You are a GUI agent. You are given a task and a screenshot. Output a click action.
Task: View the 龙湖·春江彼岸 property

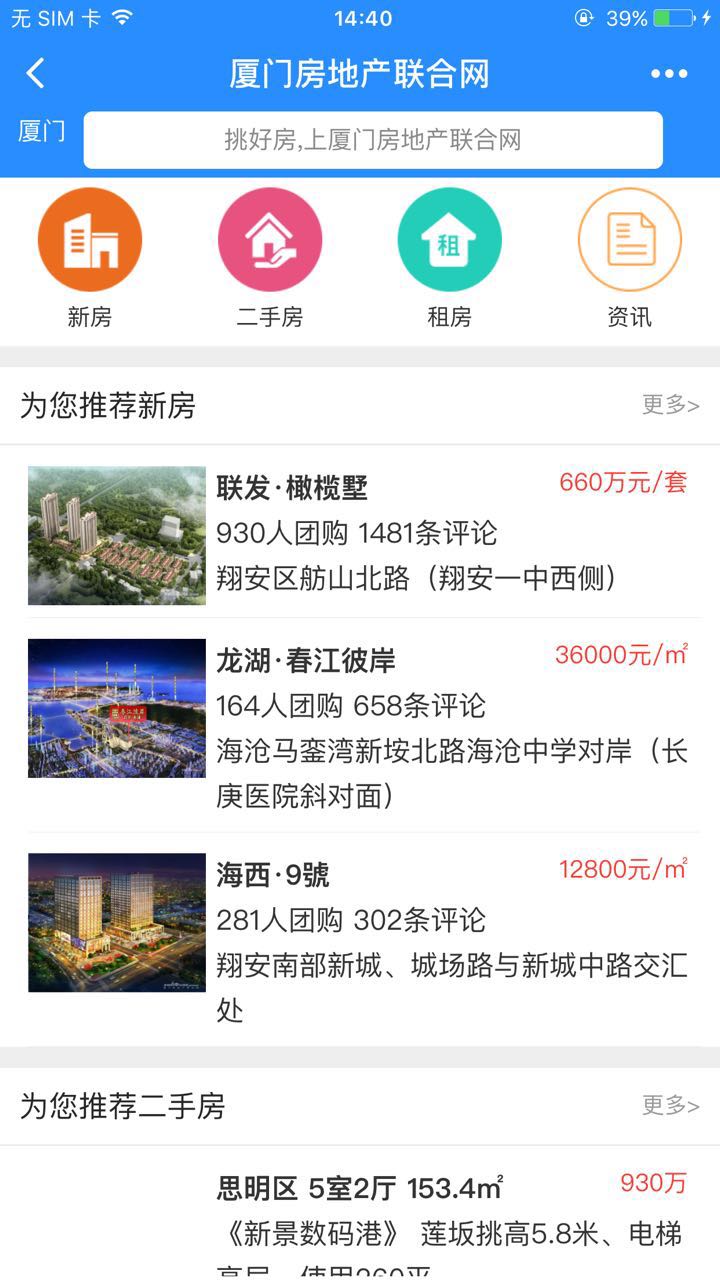click(360, 725)
